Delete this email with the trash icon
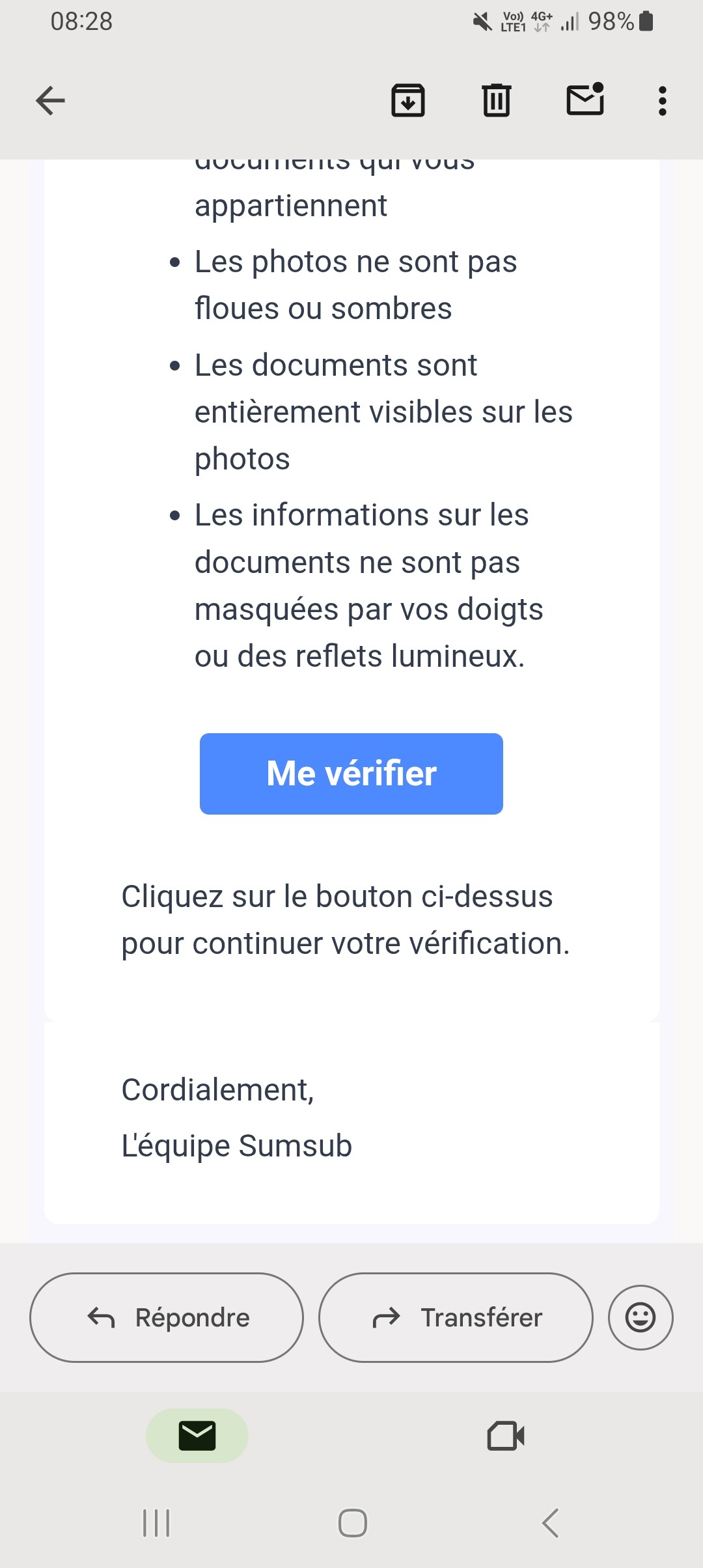This screenshot has height=1568, width=703. click(x=497, y=100)
